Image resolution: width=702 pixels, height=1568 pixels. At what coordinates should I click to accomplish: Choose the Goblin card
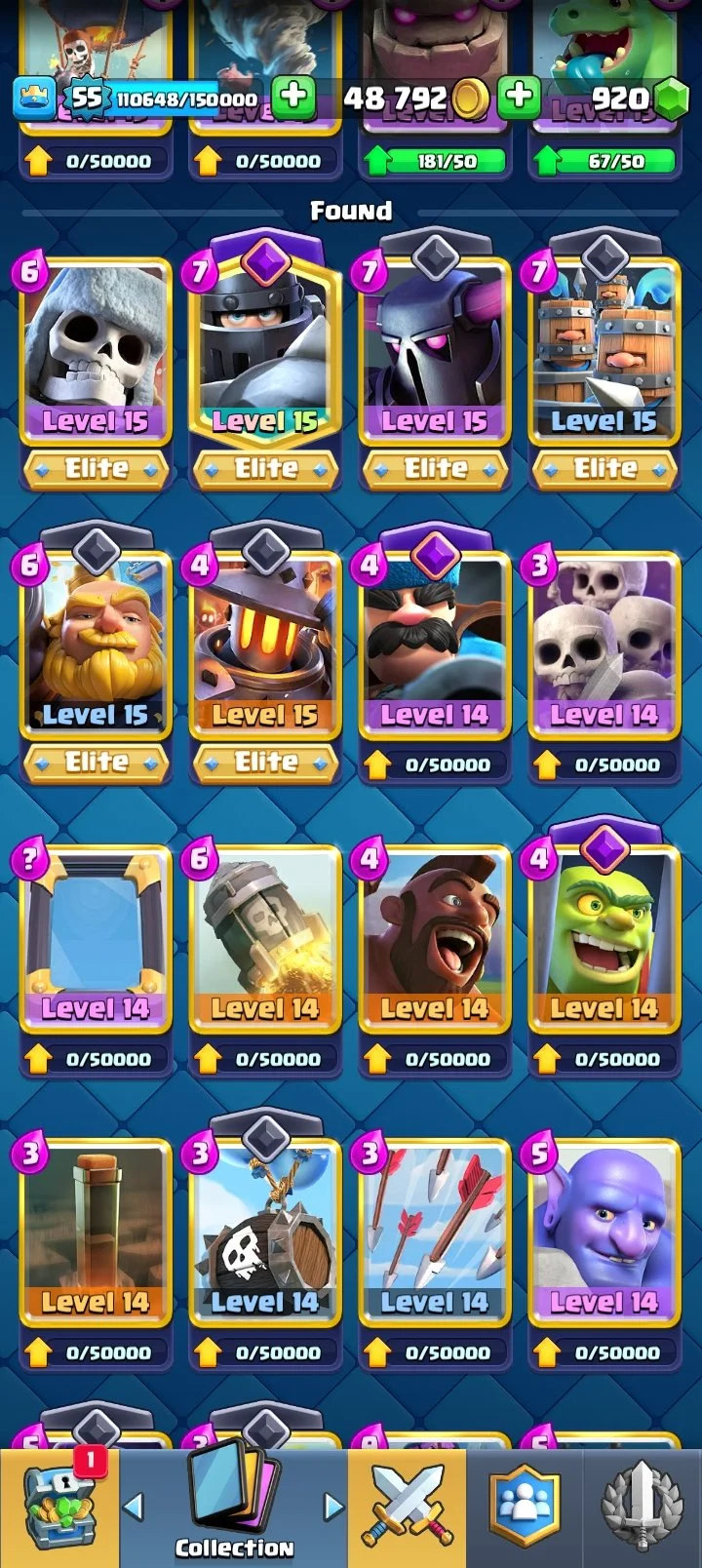[604, 938]
